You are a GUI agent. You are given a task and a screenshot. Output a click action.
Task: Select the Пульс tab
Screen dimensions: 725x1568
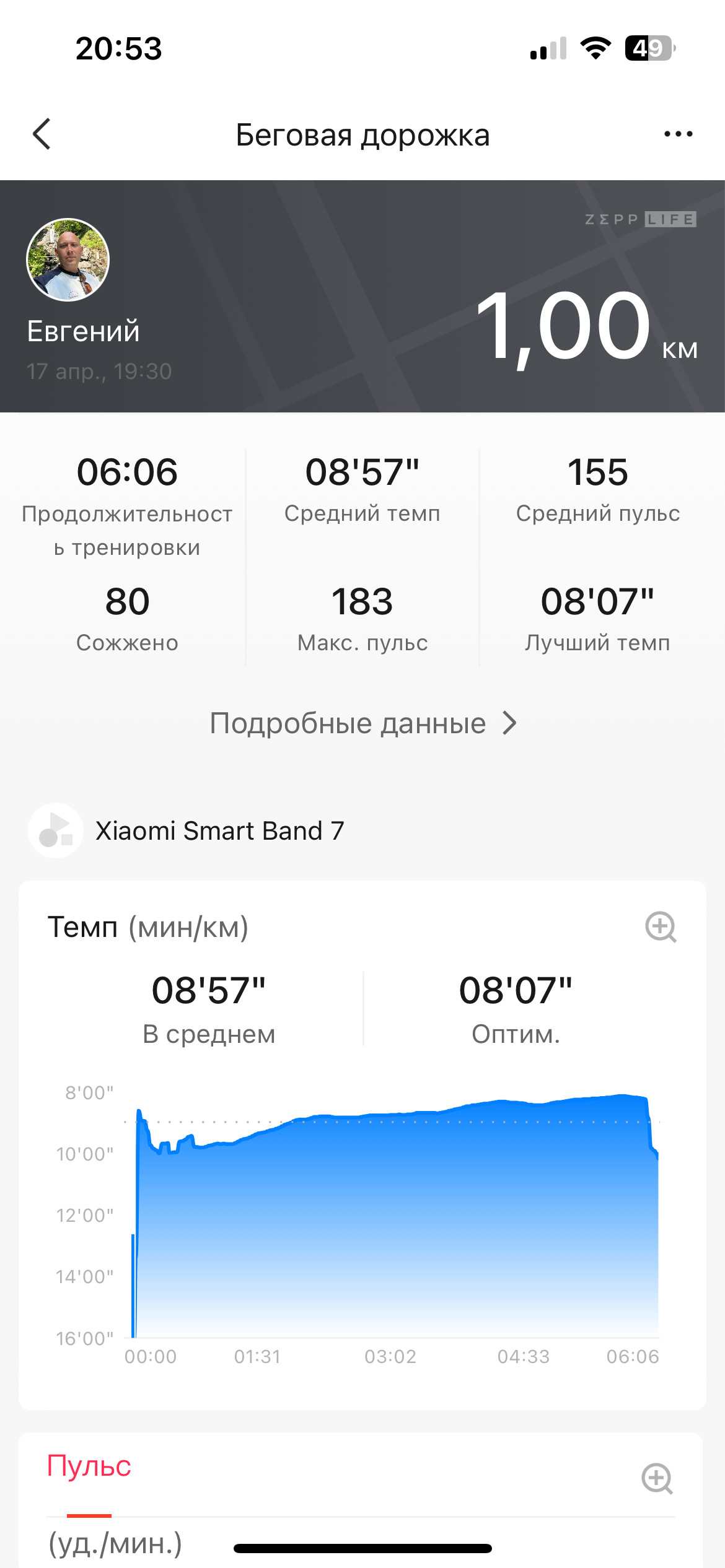pos(89,1466)
